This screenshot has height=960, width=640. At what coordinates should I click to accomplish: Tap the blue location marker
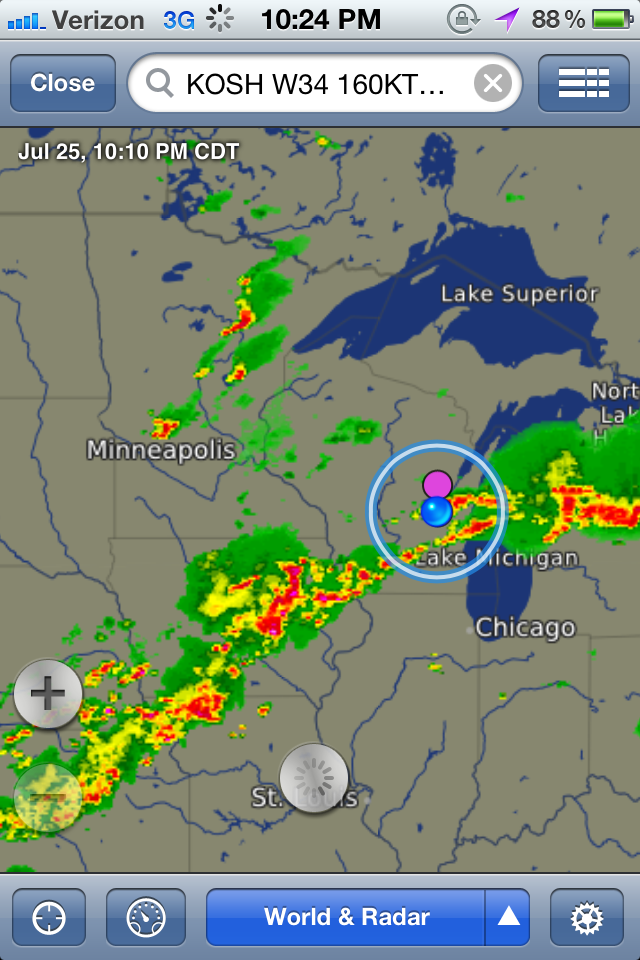pyautogui.click(x=436, y=512)
